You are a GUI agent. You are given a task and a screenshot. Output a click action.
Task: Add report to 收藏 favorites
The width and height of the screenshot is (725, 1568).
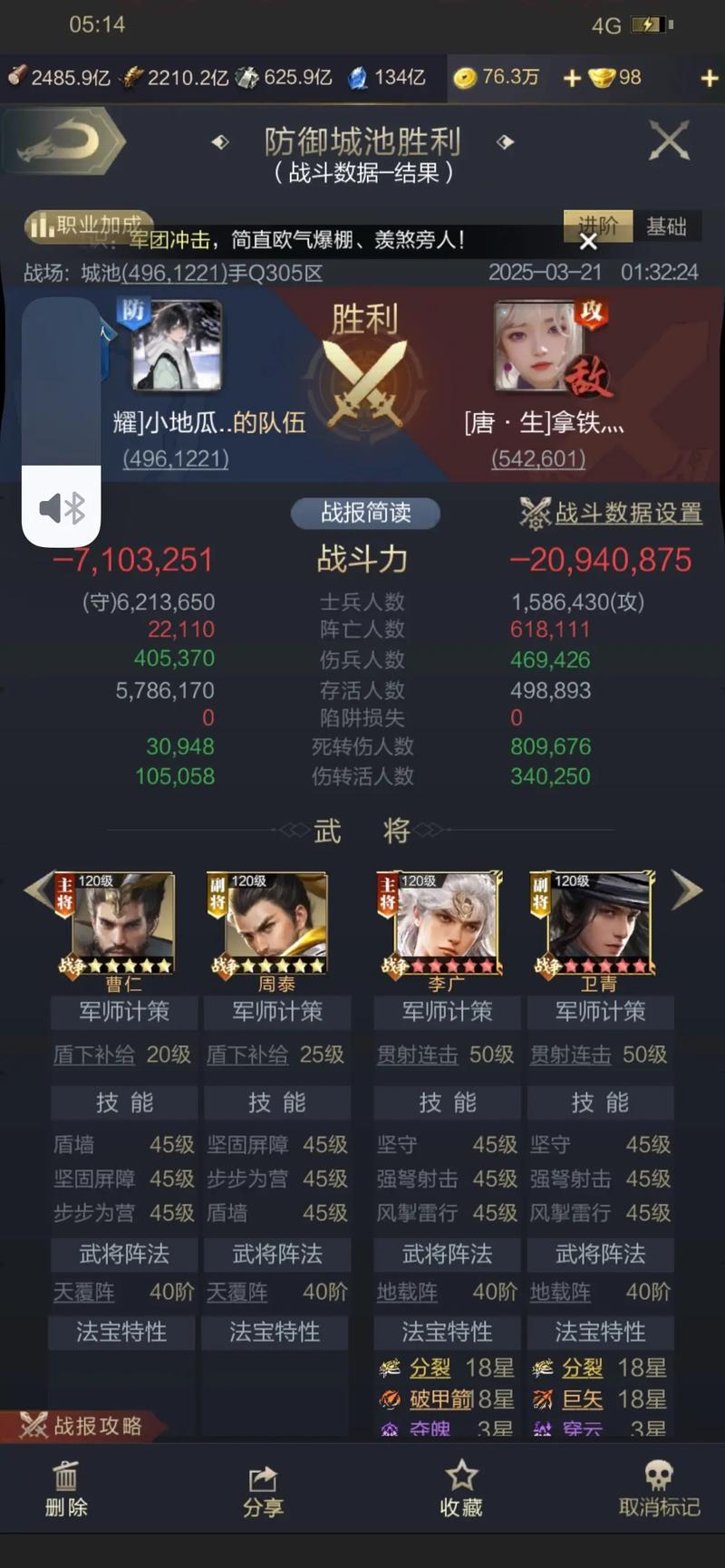461,1489
